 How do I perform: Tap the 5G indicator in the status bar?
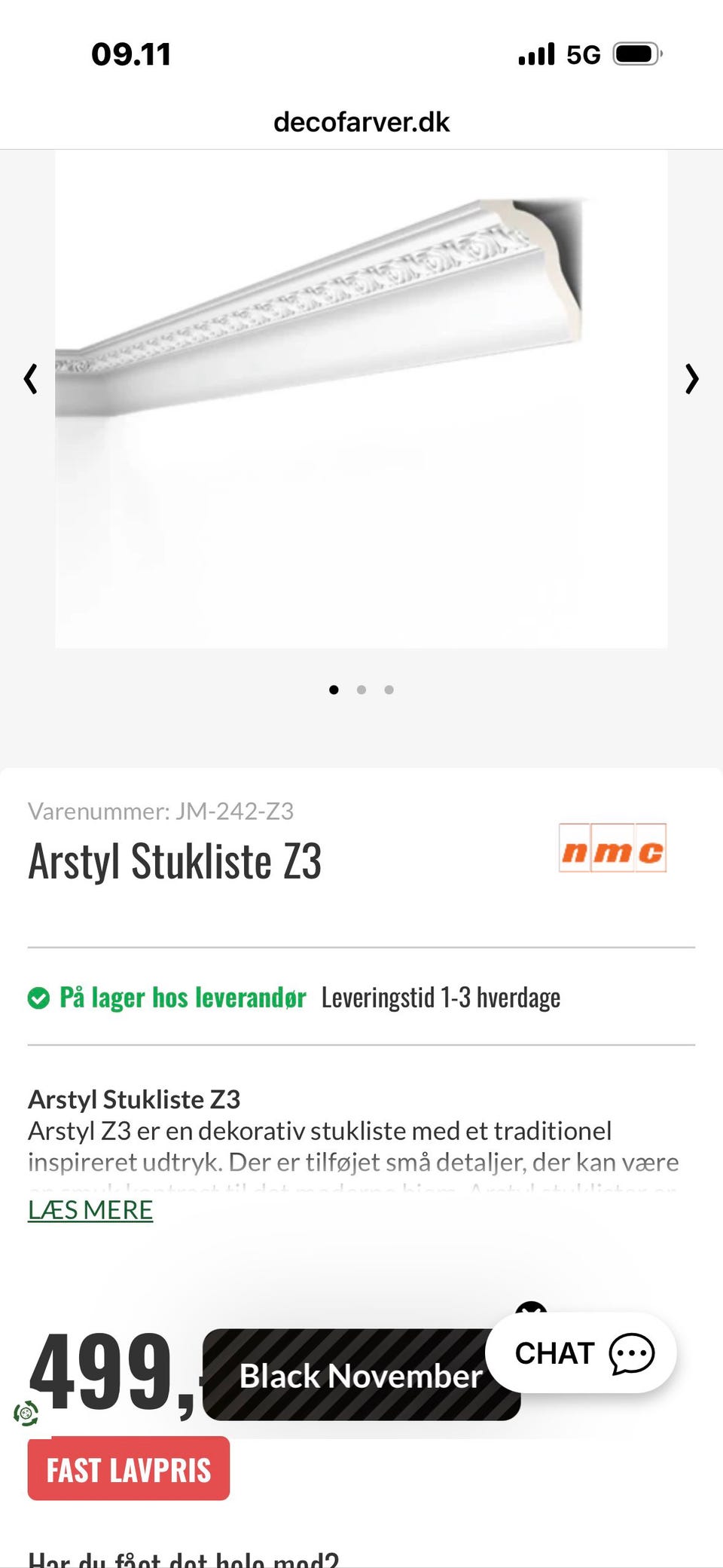pos(583,53)
